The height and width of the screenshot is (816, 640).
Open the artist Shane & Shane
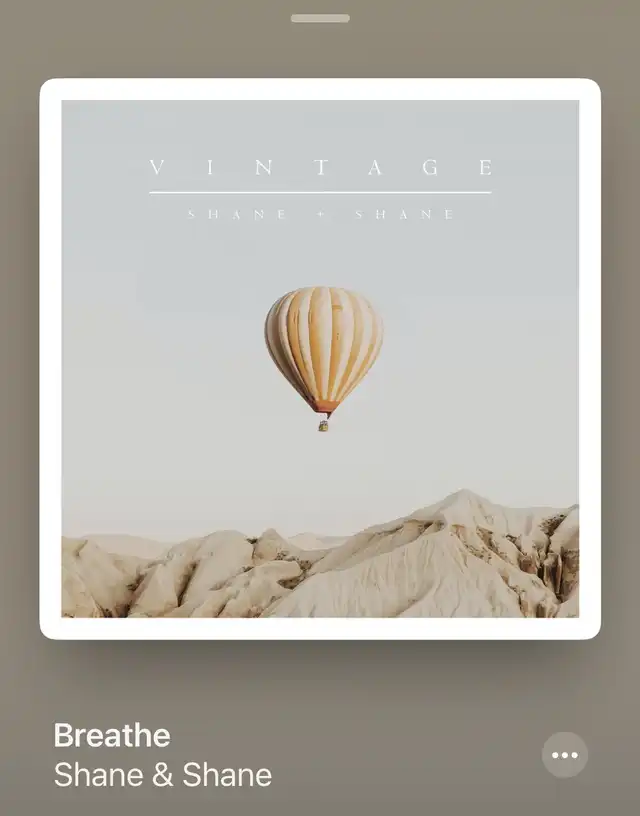point(162,775)
